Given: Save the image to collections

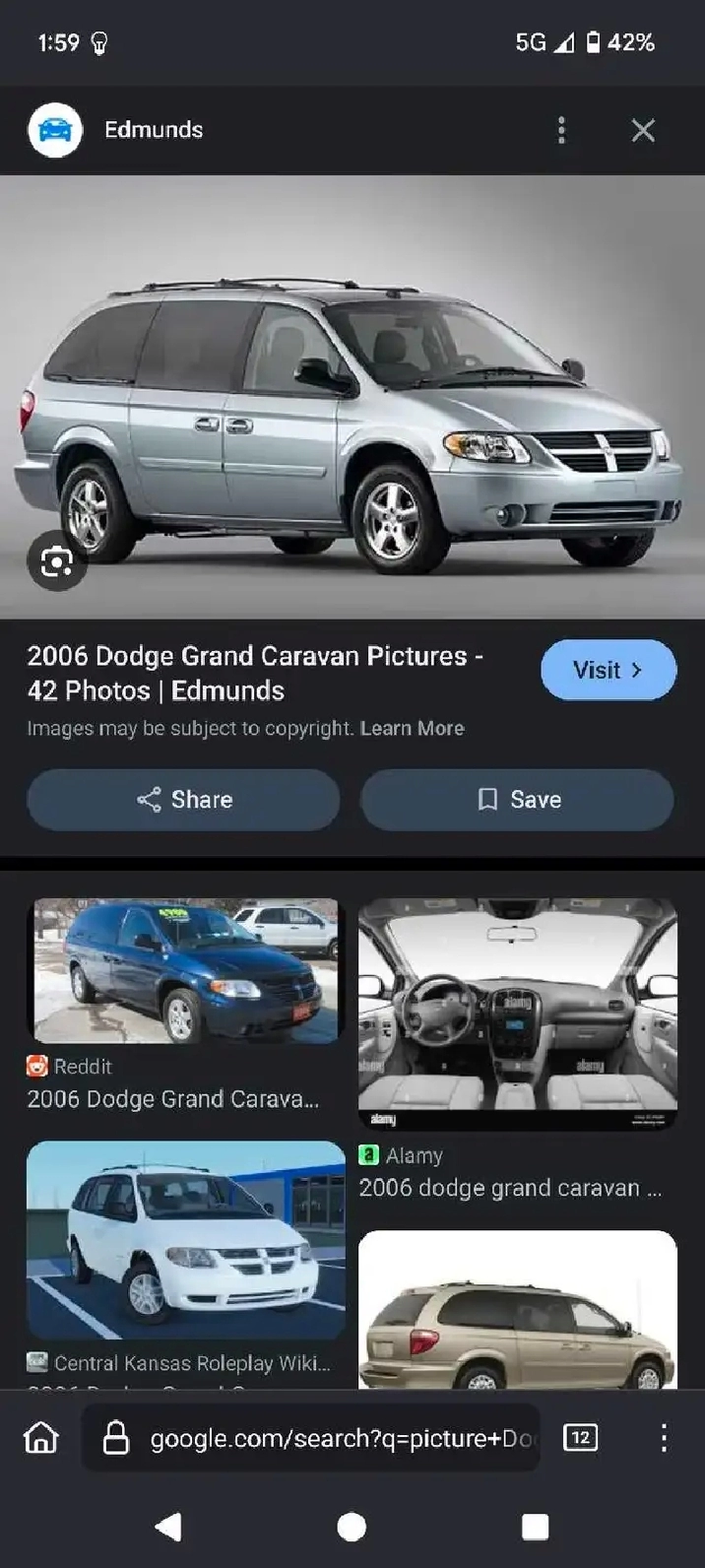Looking at the screenshot, I should point(518,799).
